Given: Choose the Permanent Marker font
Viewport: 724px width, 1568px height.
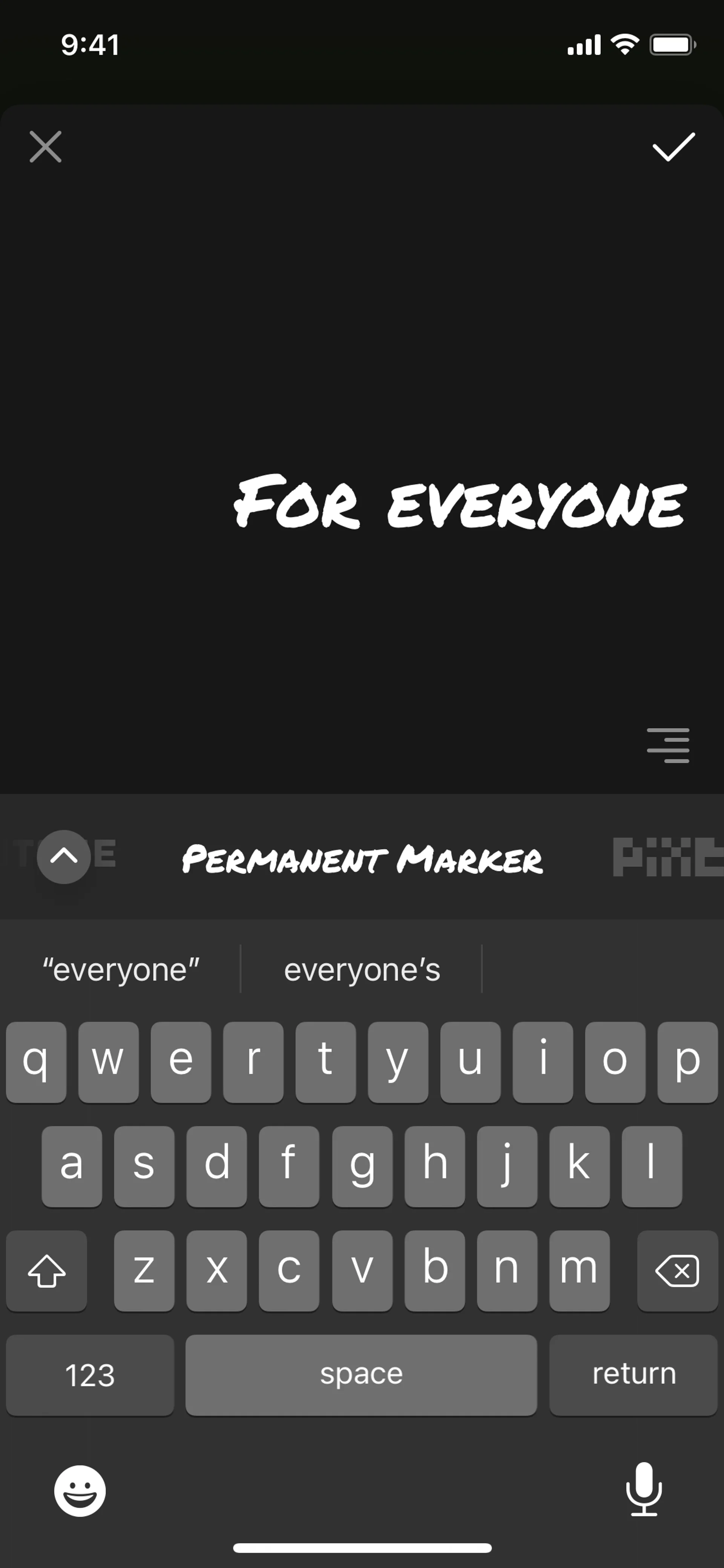Looking at the screenshot, I should [x=362, y=859].
